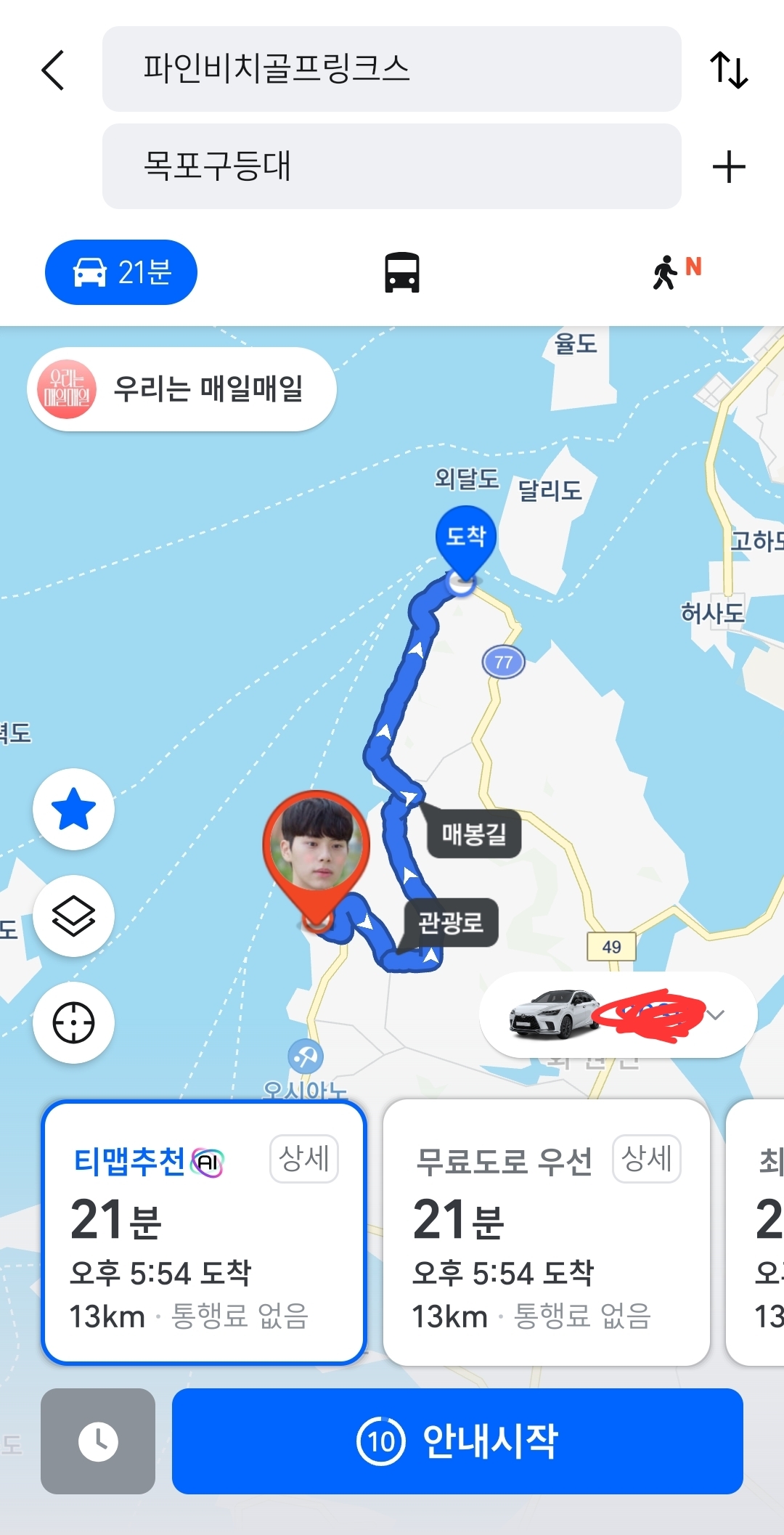Open map layers options
Screen dimensions: 784x1535
(x=73, y=916)
